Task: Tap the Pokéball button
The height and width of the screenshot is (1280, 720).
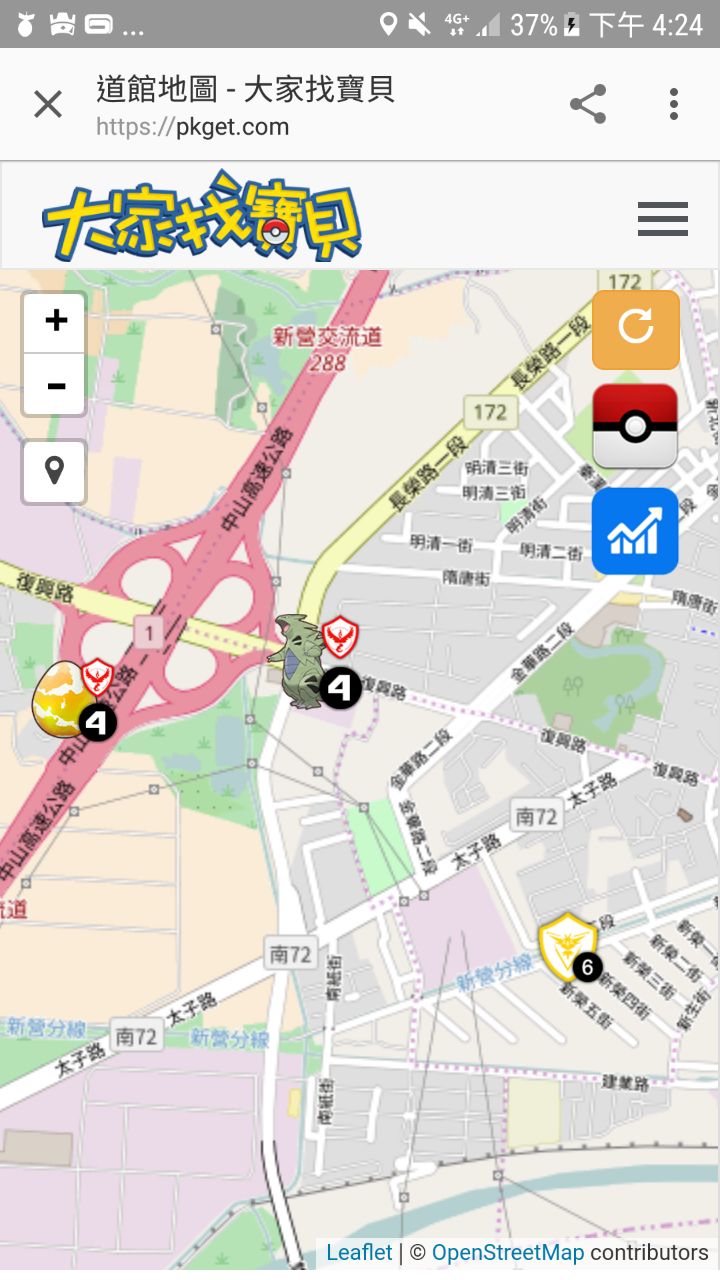Action: click(x=635, y=427)
